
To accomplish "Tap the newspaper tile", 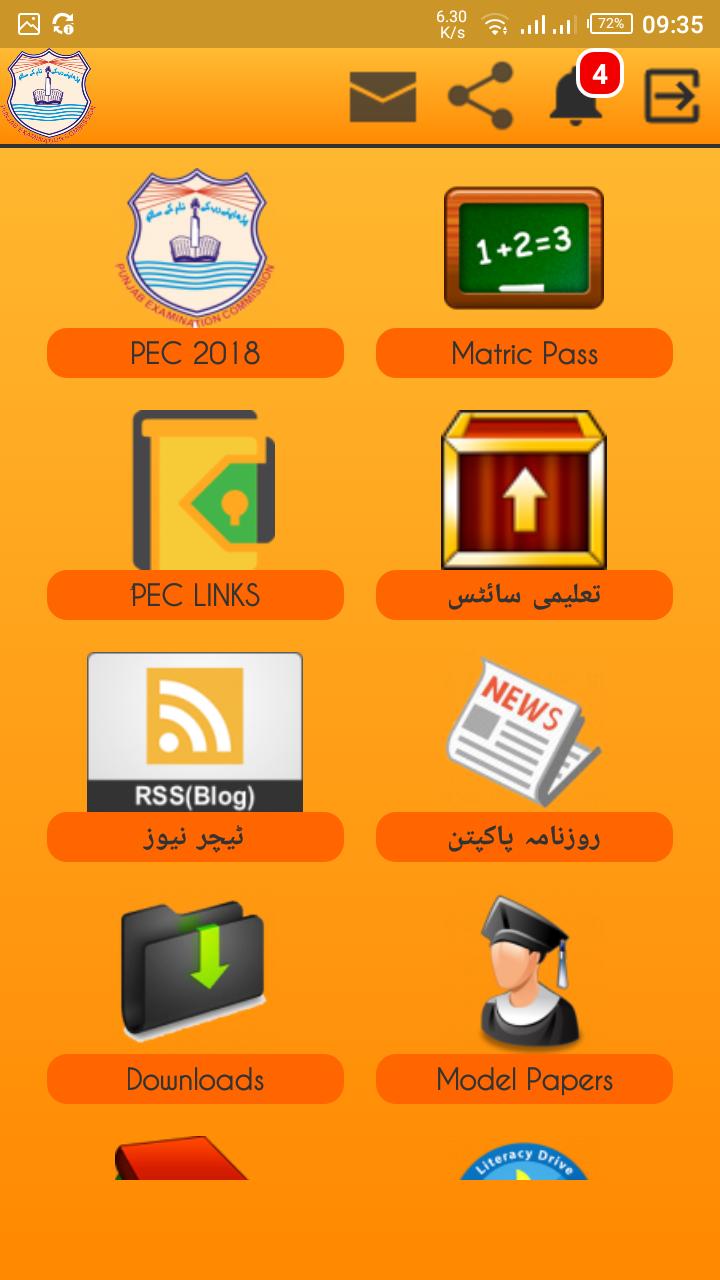I will pos(524,732).
